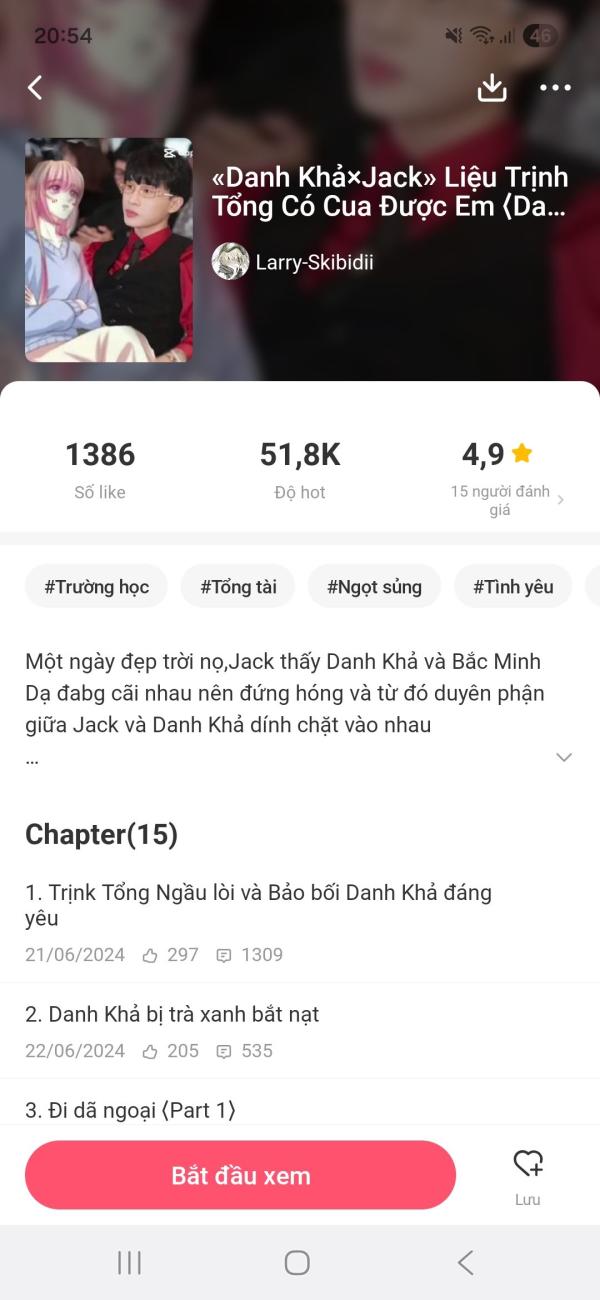600x1300 pixels.
Task: Select the #Ngọt sủng tag
Action: [x=374, y=587]
